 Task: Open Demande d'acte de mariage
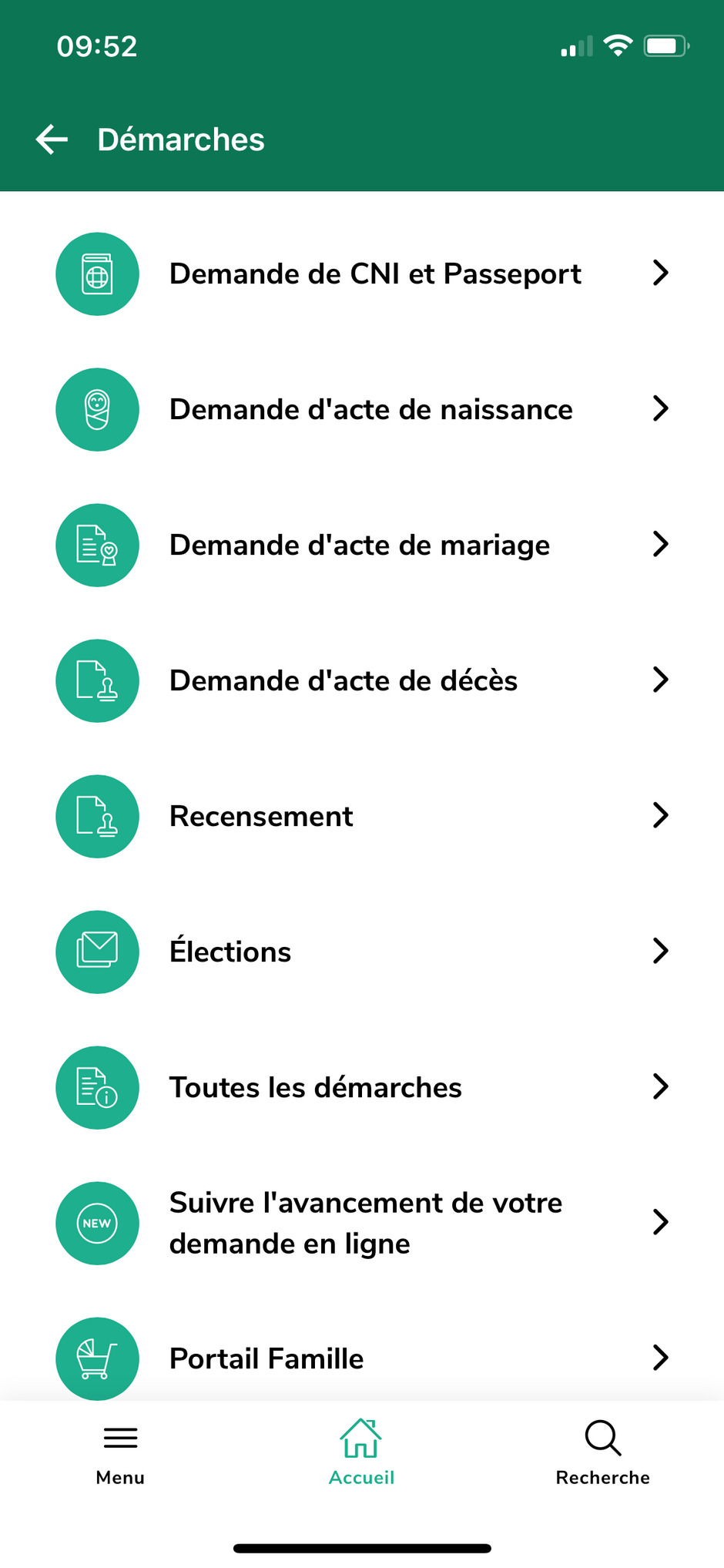pyautogui.click(x=360, y=546)
